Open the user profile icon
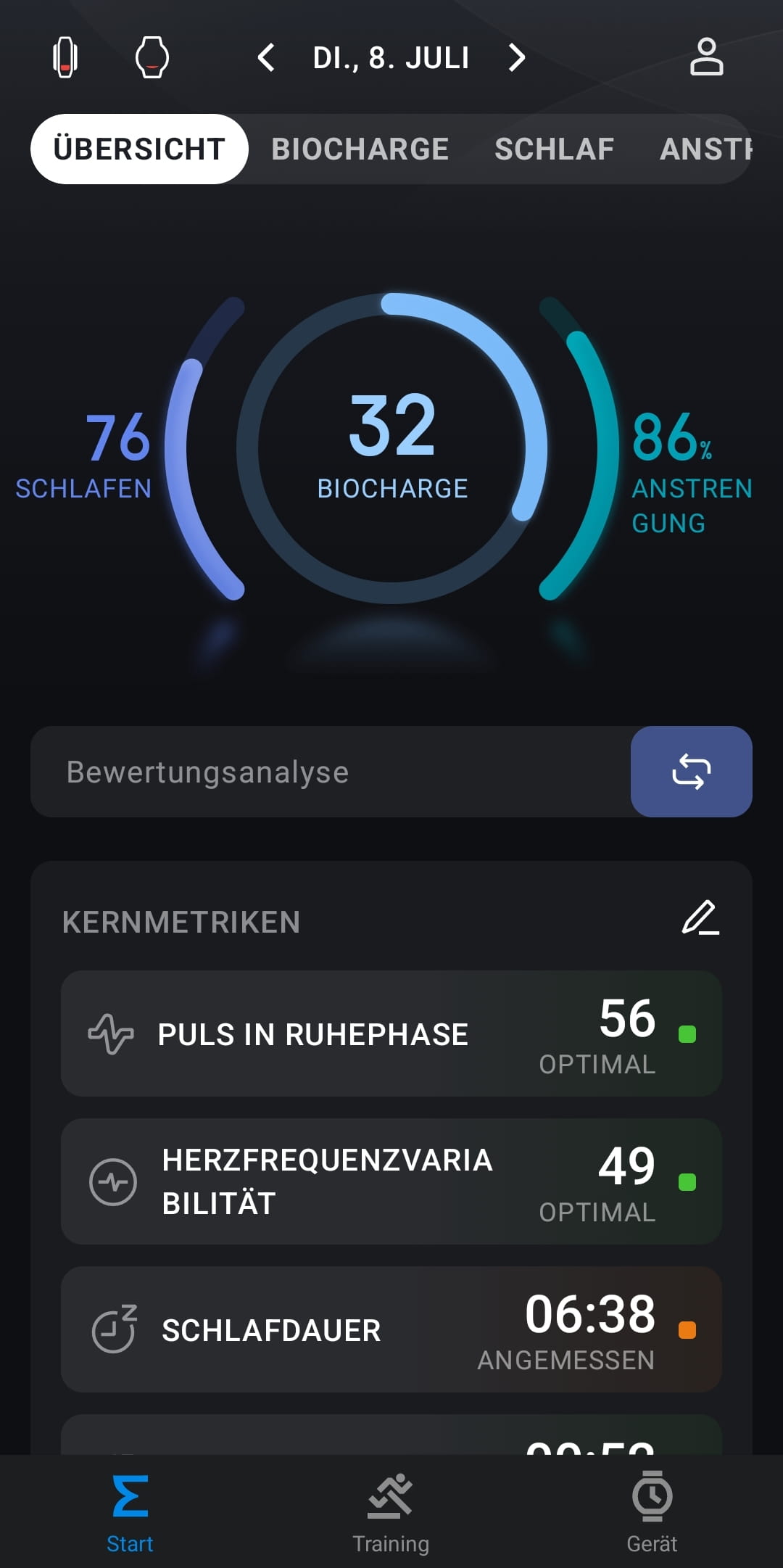The height and width of the screenshot is (1568, 783). click(x=706, y=57)
